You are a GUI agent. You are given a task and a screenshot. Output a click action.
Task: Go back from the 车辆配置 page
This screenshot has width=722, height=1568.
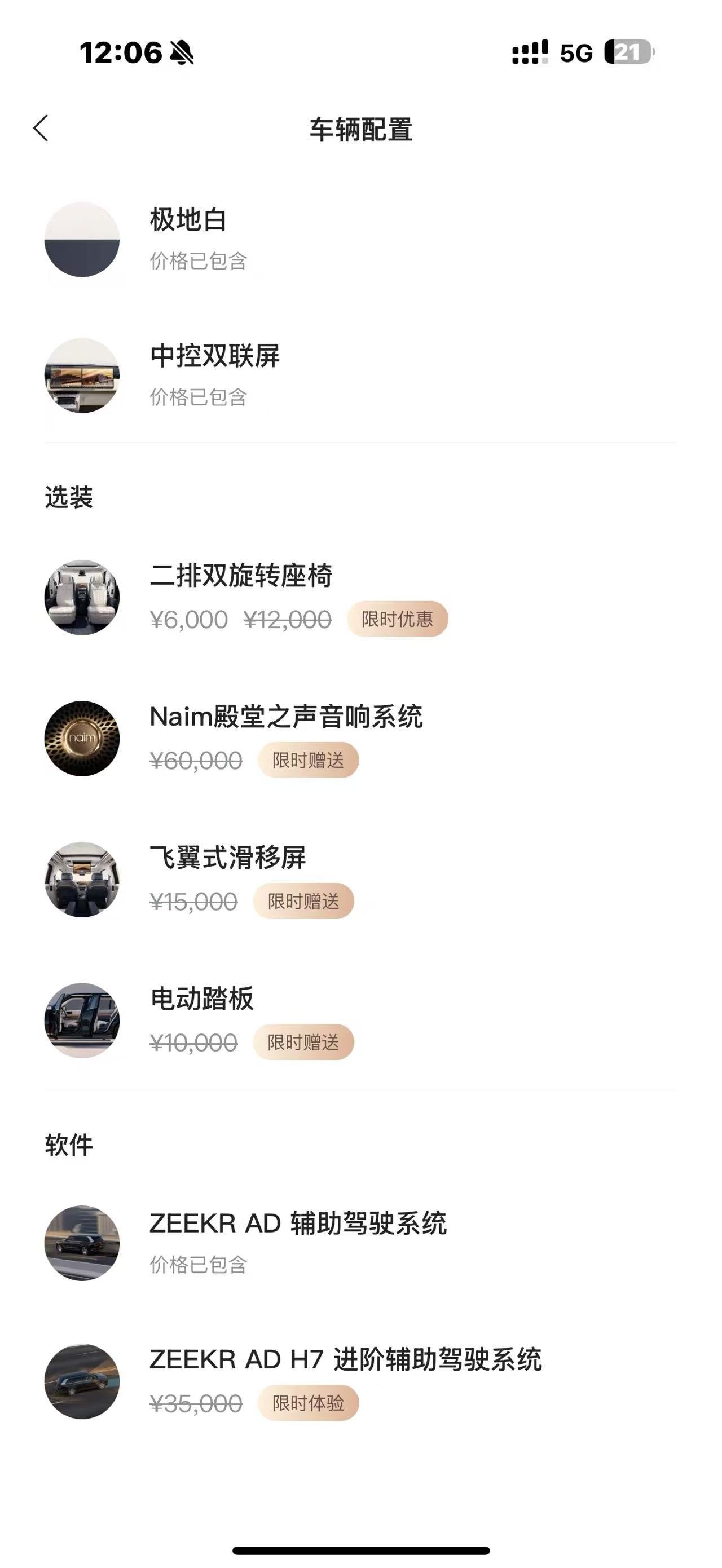tap(41, 129)
